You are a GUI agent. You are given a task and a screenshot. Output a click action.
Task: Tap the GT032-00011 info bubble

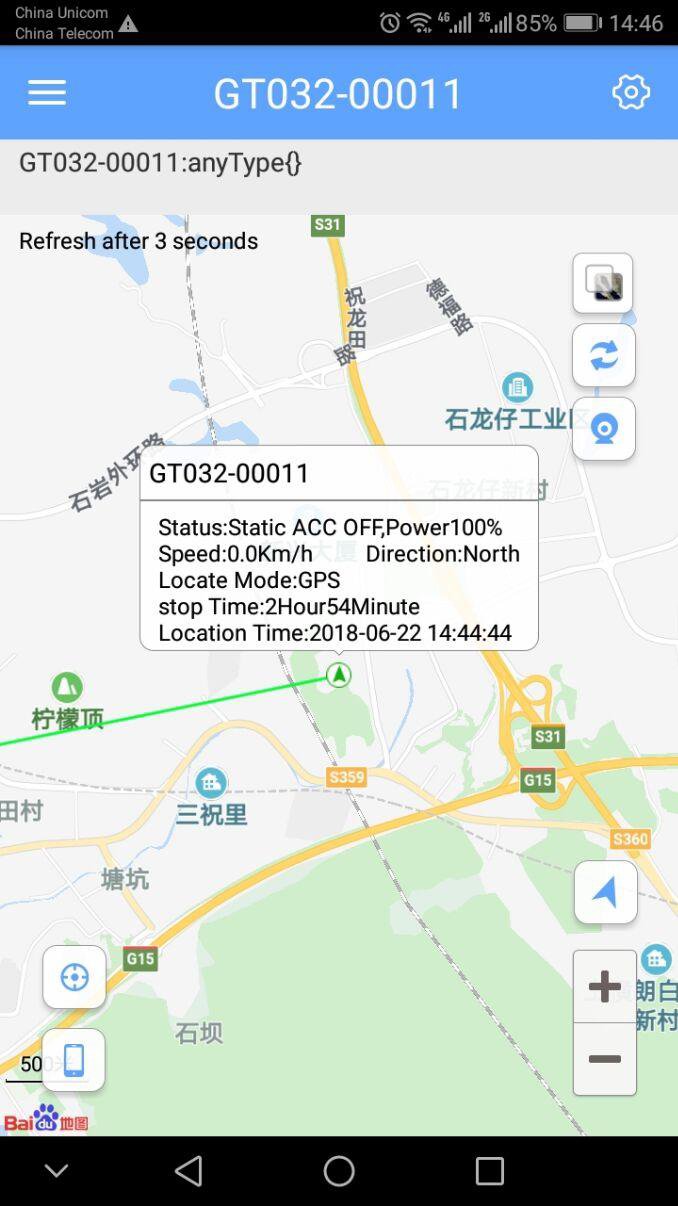339,548
